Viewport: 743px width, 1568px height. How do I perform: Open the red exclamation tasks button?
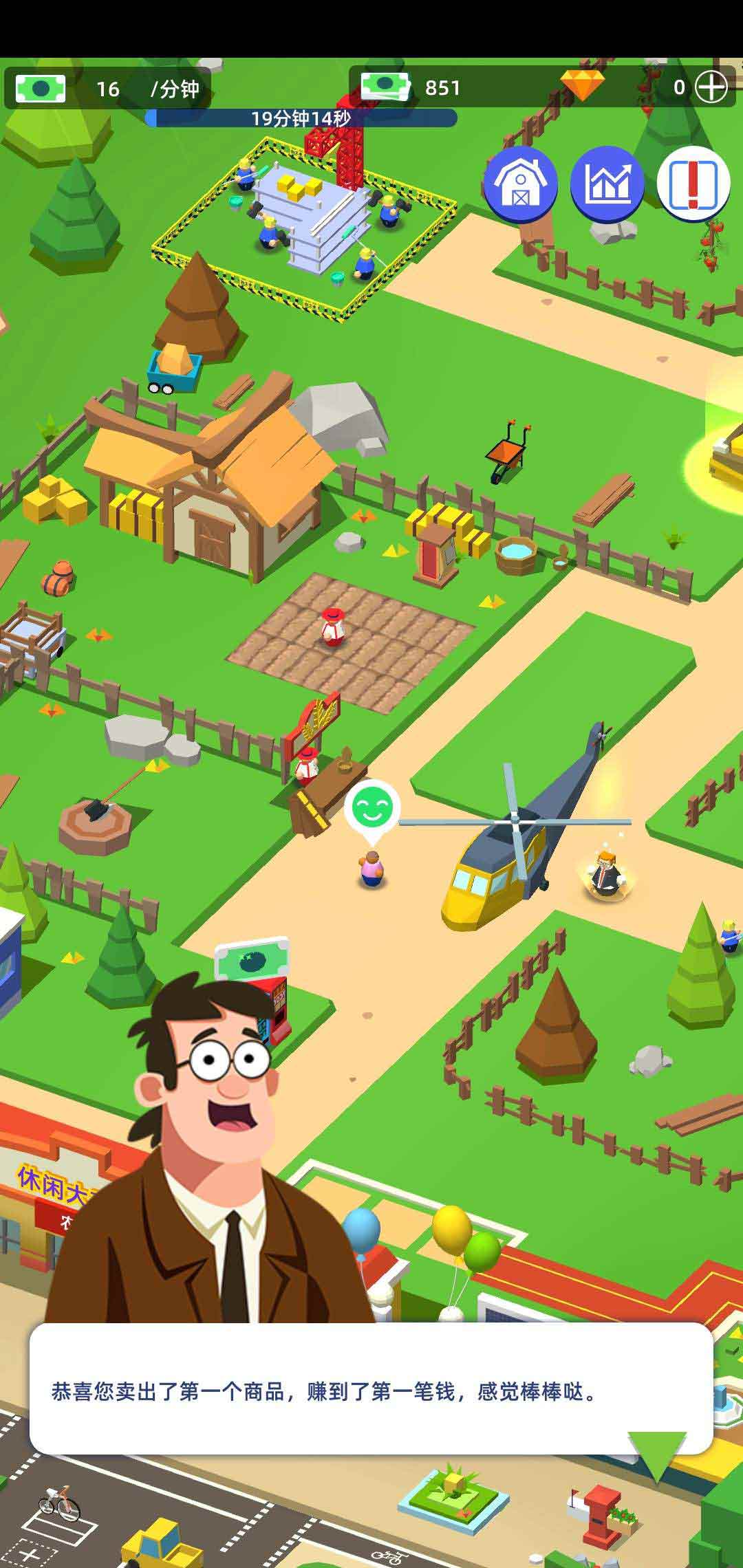pos(693,184)
